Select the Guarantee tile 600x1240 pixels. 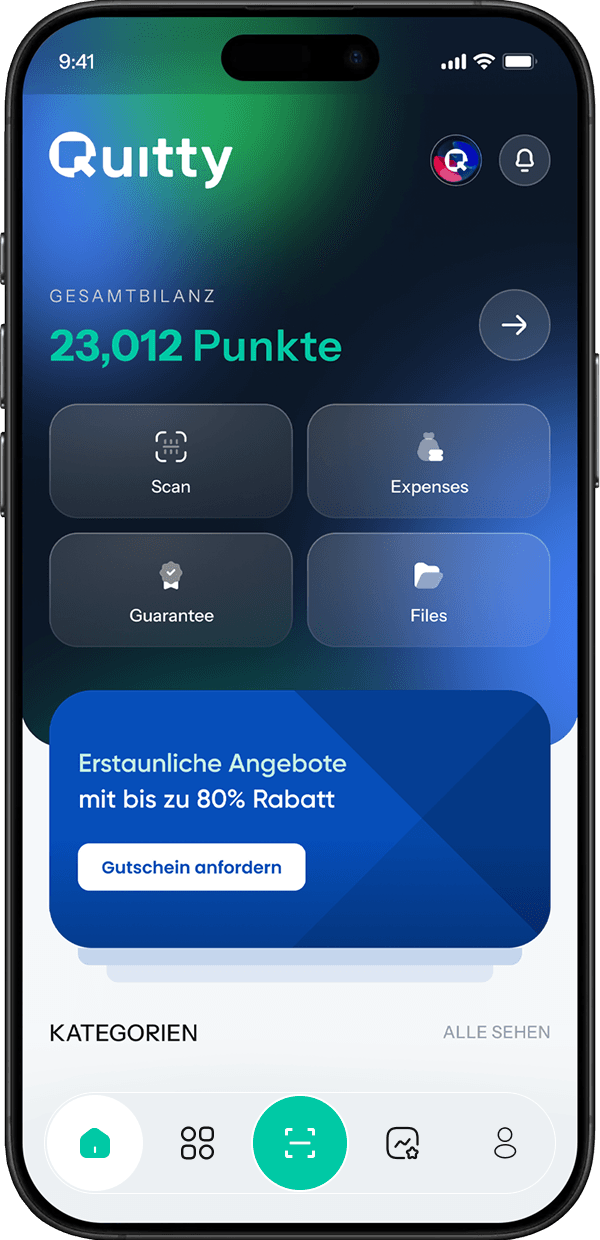171,590
